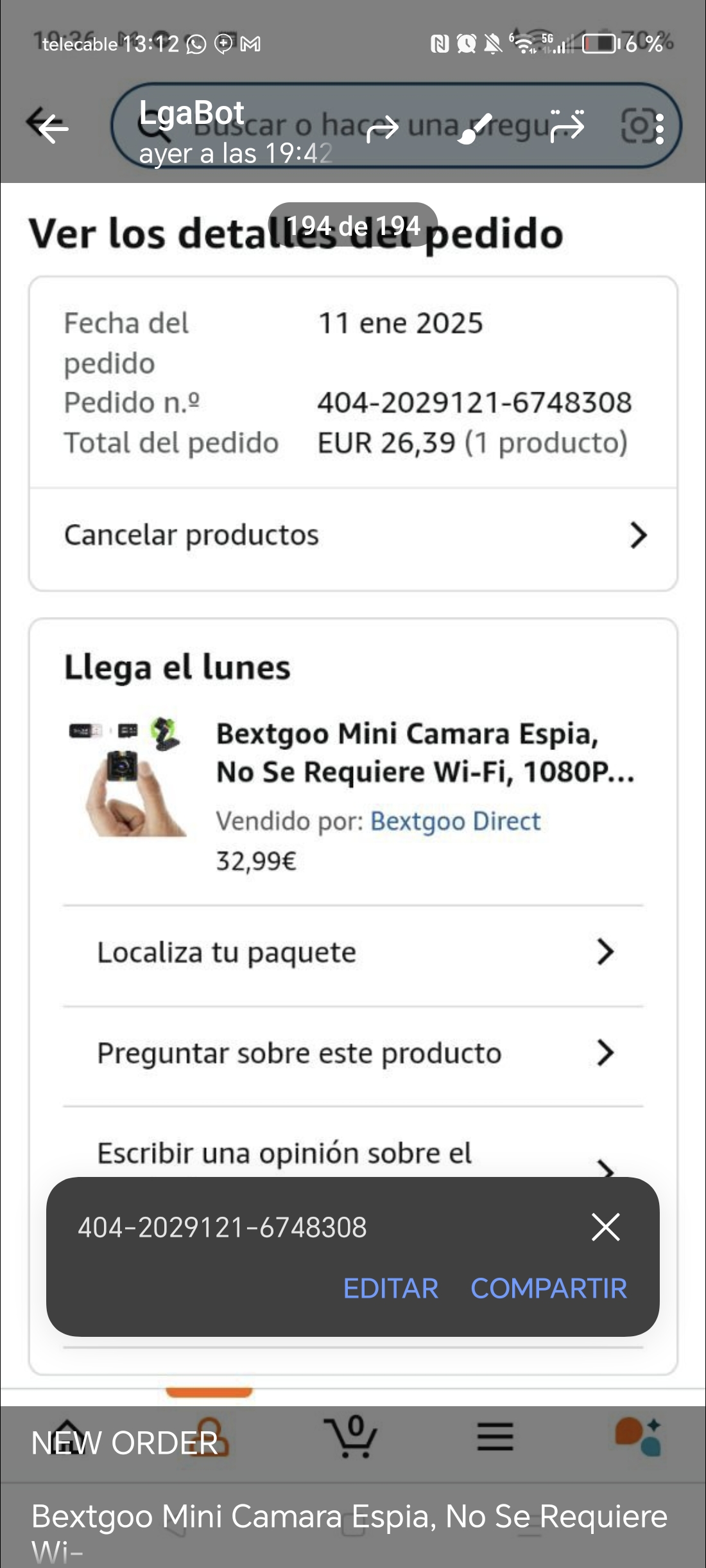
Task: Tap the share arrow icon in top bar
Action: point(383,128)
